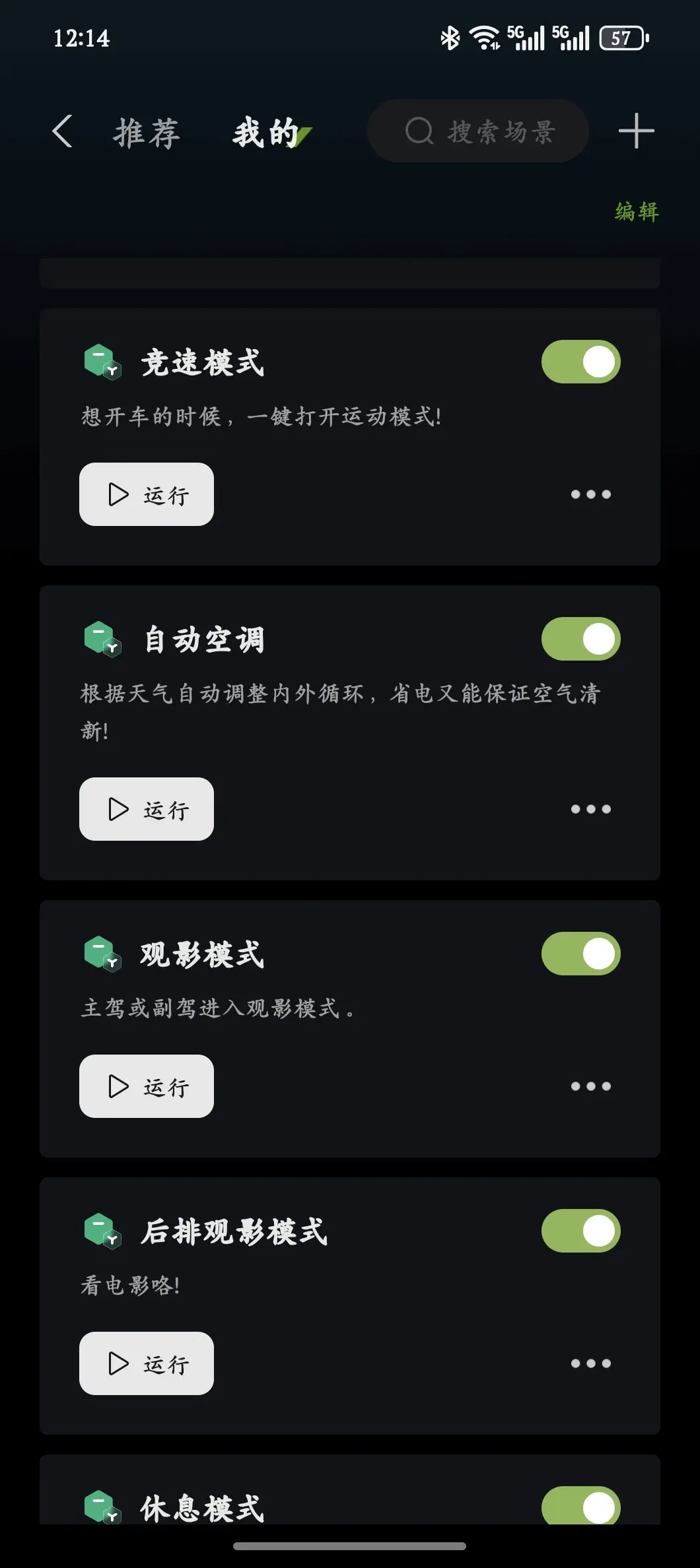The height and width of the screenshot is (1568, 700).
Task: Select the 我的 tab
Action: coord(267,132)
